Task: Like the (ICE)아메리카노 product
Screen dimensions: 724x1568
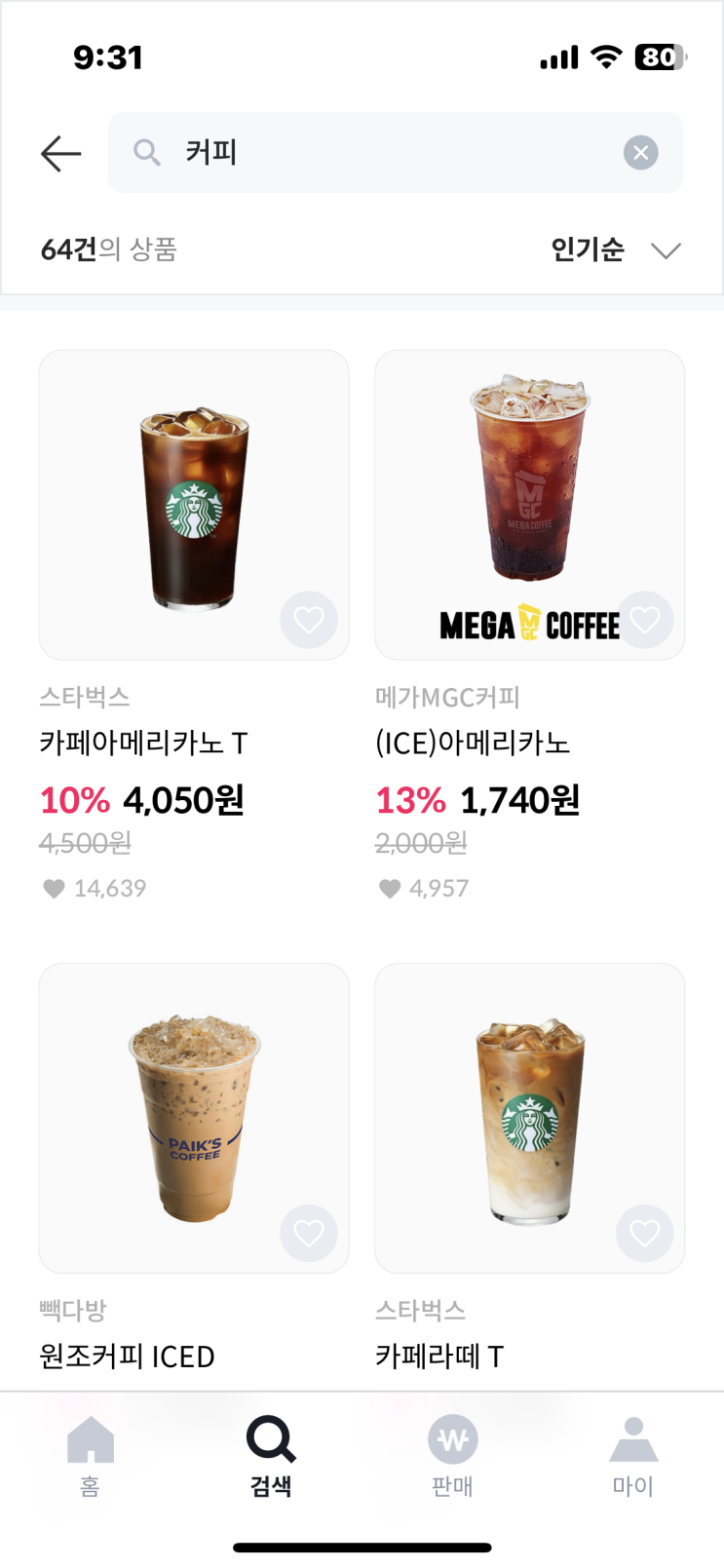Action: (645, 620)
